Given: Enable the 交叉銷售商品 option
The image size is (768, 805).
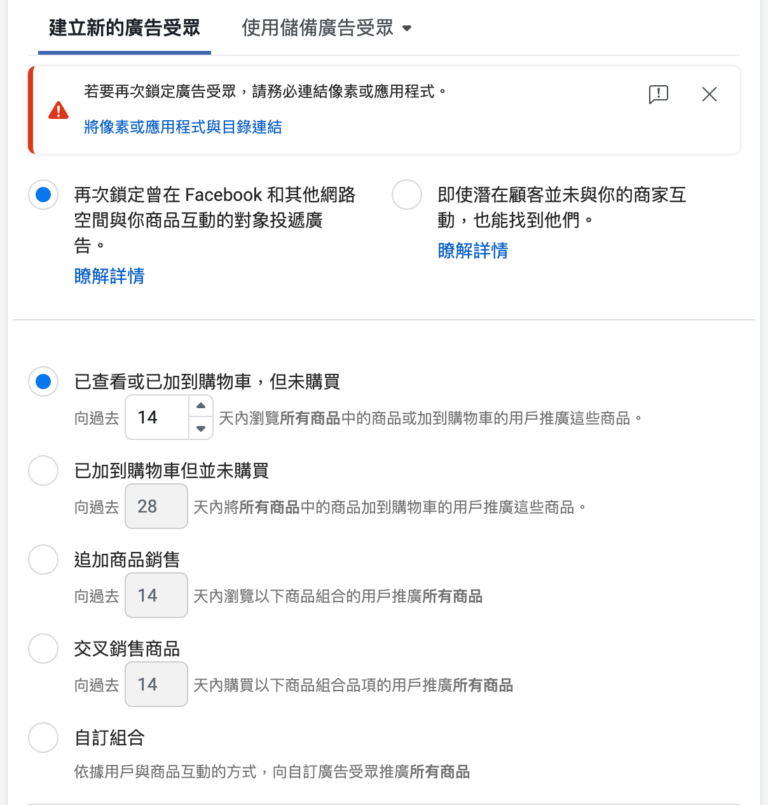Looking at the screenshot, I should click(43, 648).
